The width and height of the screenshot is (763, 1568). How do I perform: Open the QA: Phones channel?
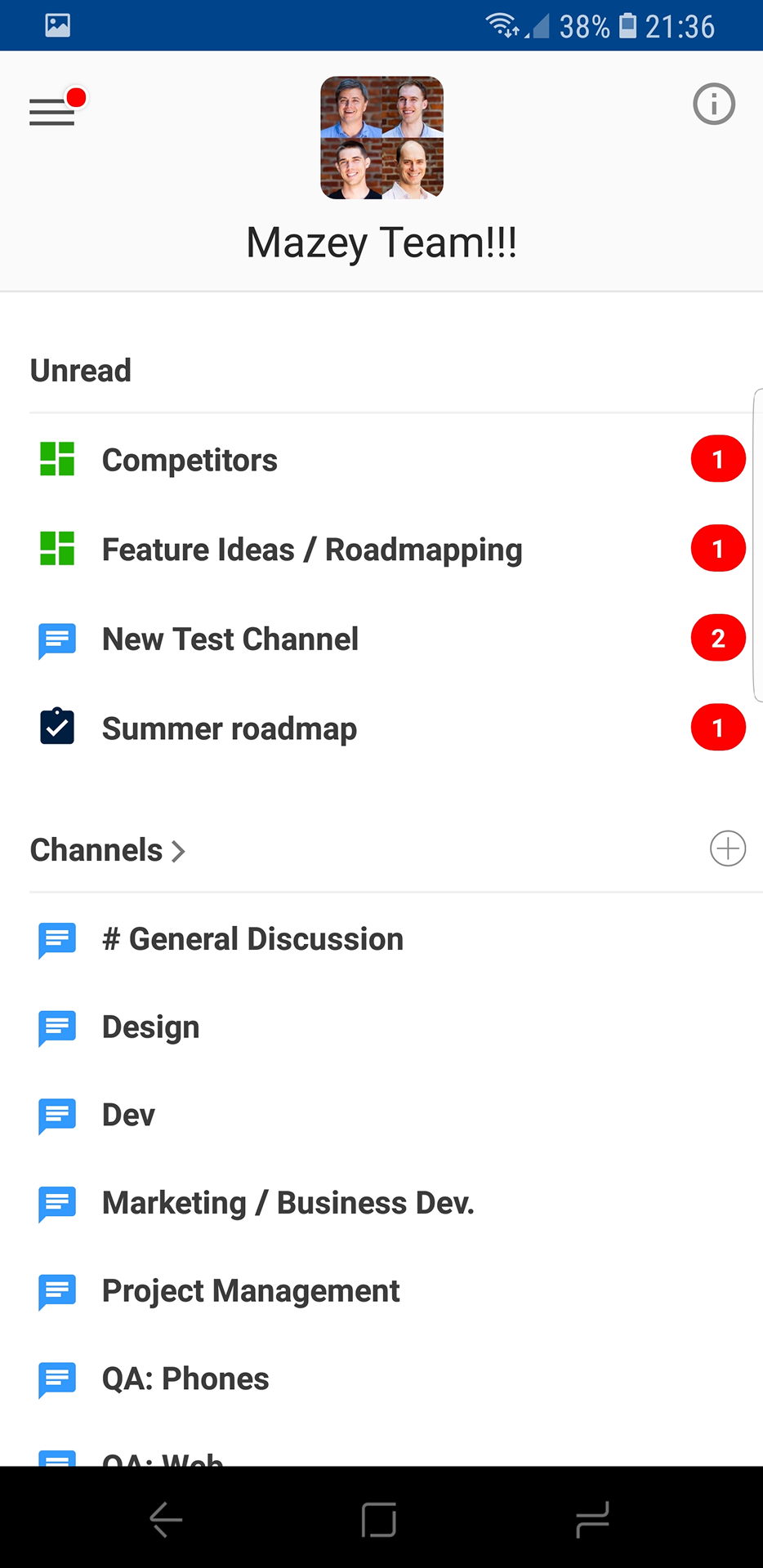pos(381,1379)
